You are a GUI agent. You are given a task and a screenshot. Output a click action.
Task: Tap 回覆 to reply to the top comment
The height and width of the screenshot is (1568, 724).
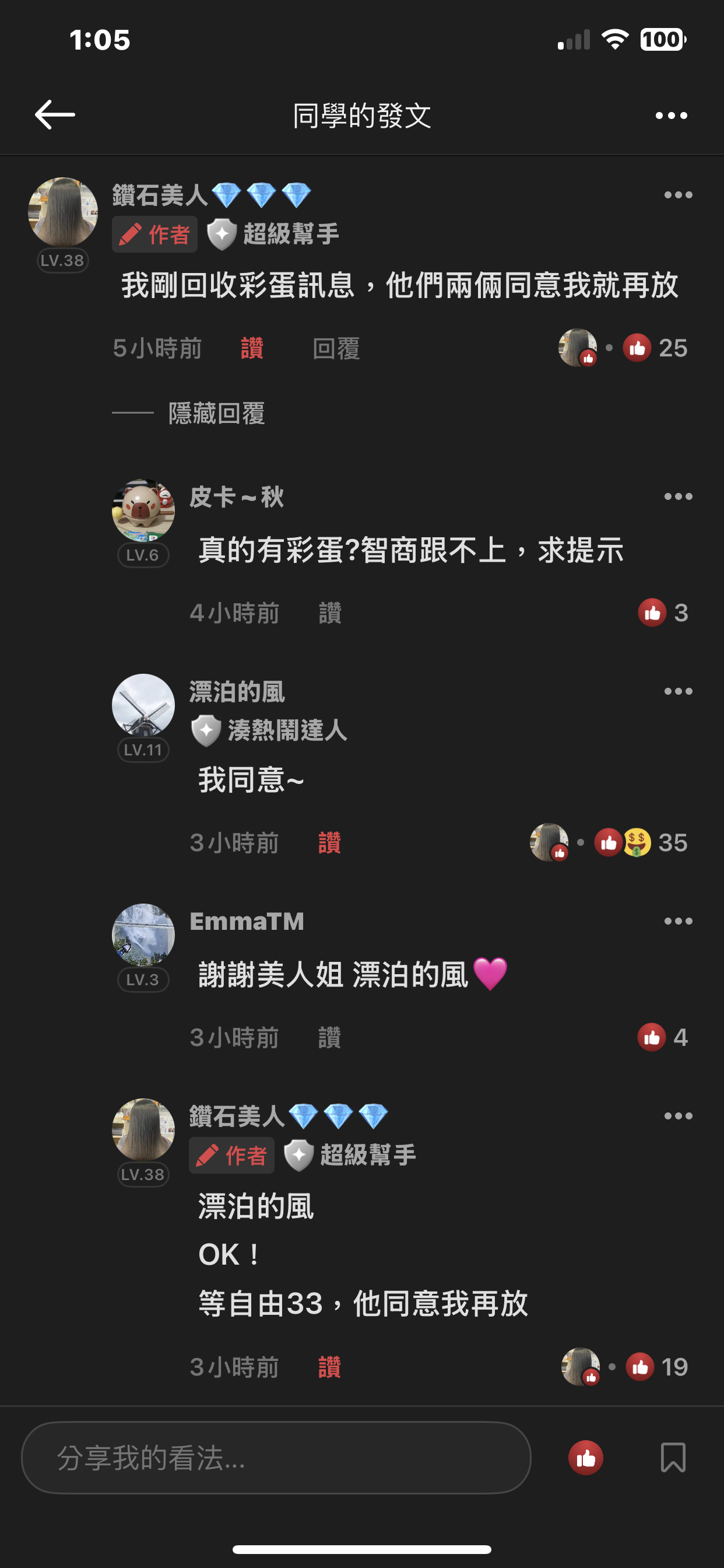tap(336, 349)
